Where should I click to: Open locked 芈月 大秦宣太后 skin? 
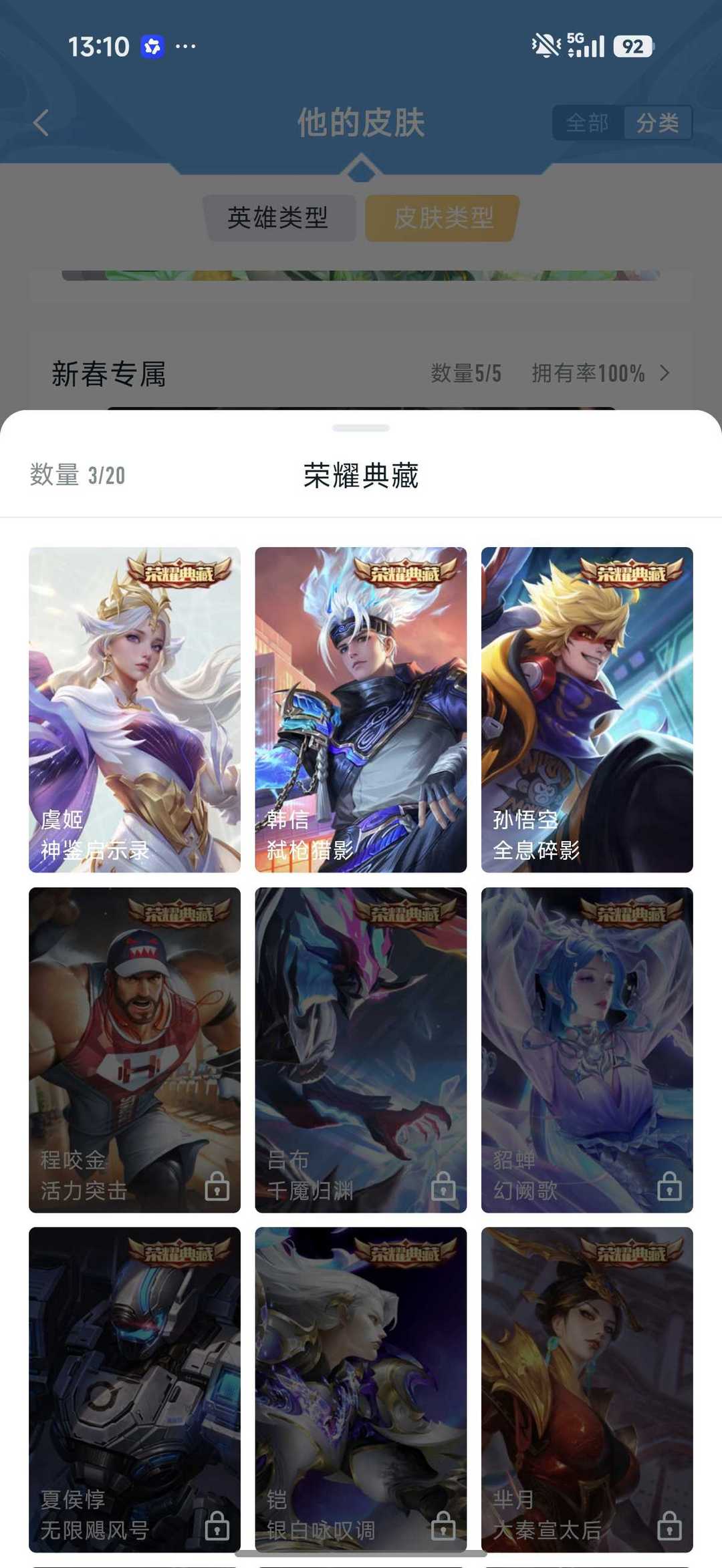point(587,1390)
